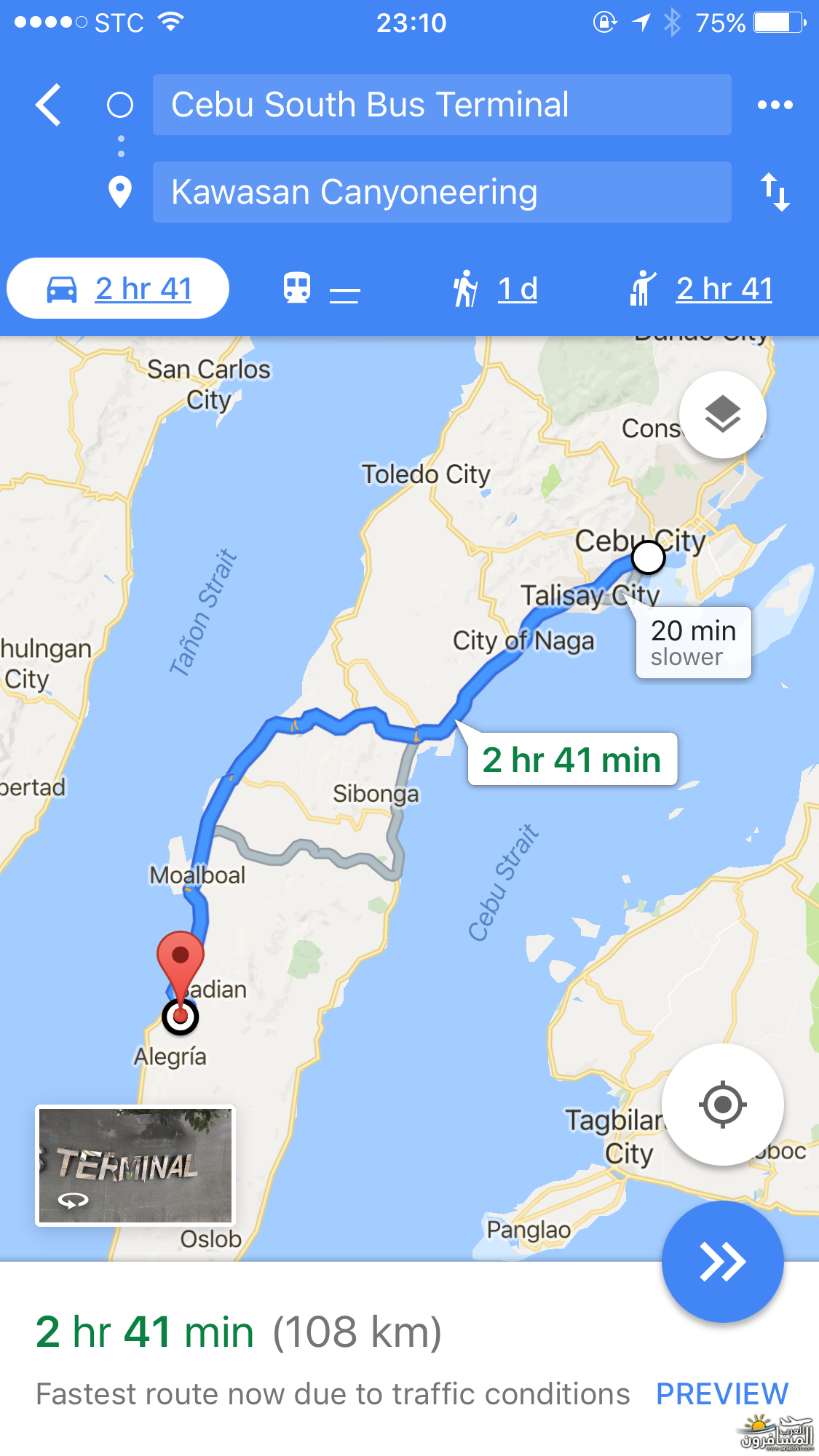Go back from directions screen
Viewport: 819px width, 1456px height.
48,106
